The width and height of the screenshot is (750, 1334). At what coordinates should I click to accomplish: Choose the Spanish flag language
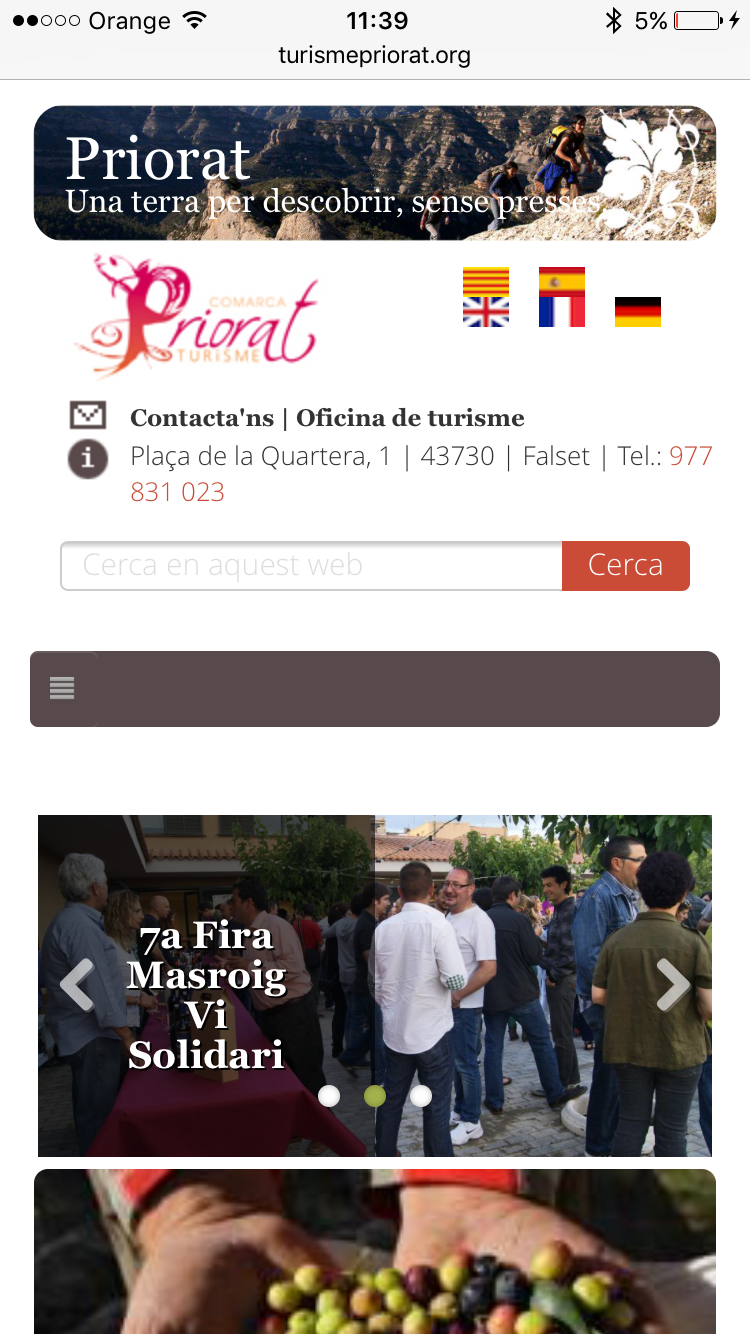(562, 281)
